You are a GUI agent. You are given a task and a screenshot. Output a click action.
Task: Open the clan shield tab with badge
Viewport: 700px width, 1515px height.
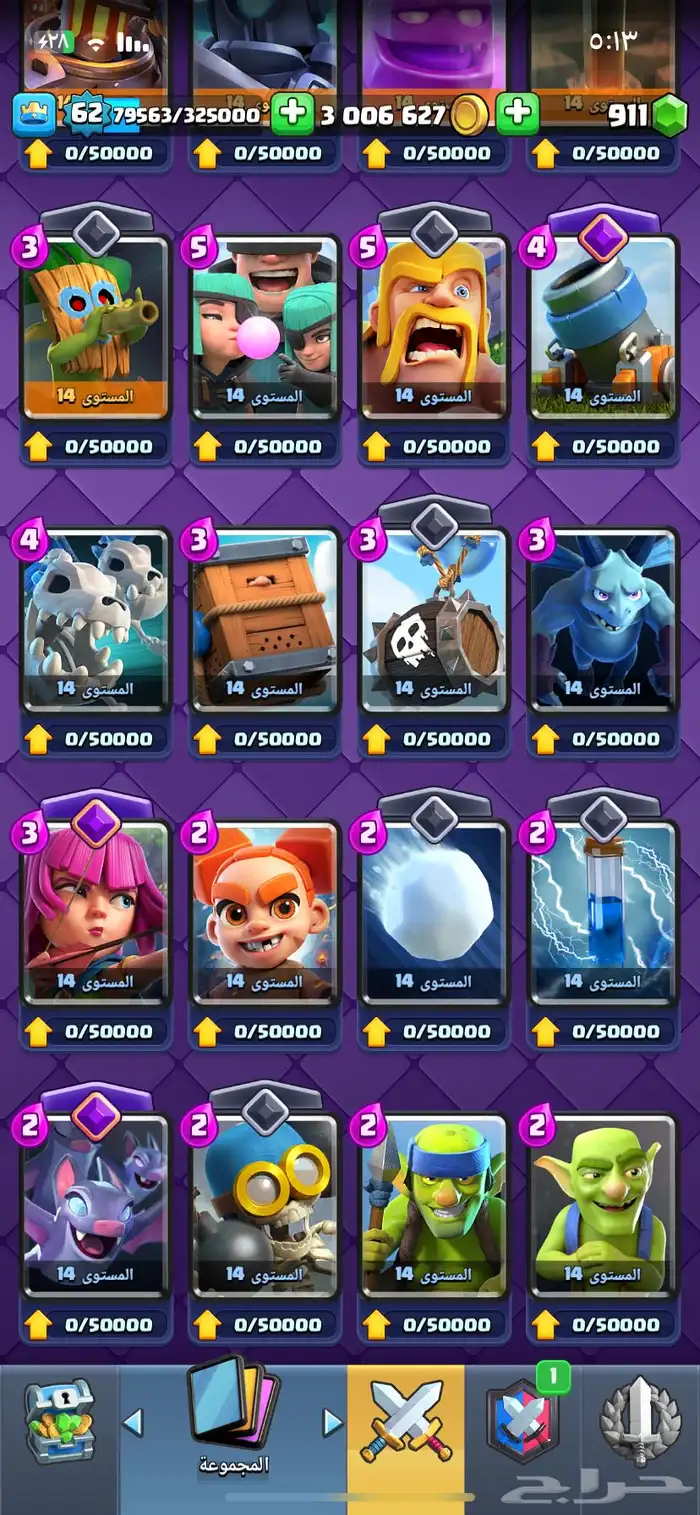524,1418
